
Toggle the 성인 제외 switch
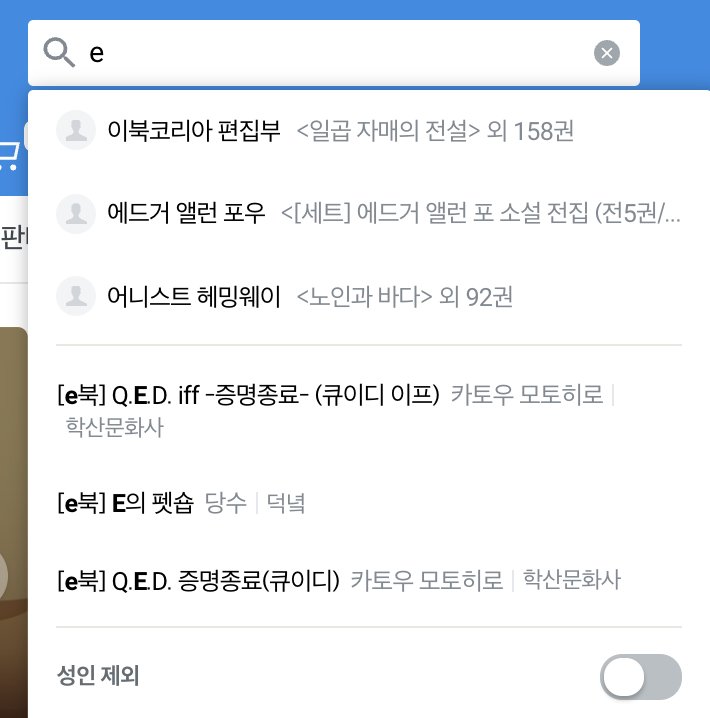(640, 677)
